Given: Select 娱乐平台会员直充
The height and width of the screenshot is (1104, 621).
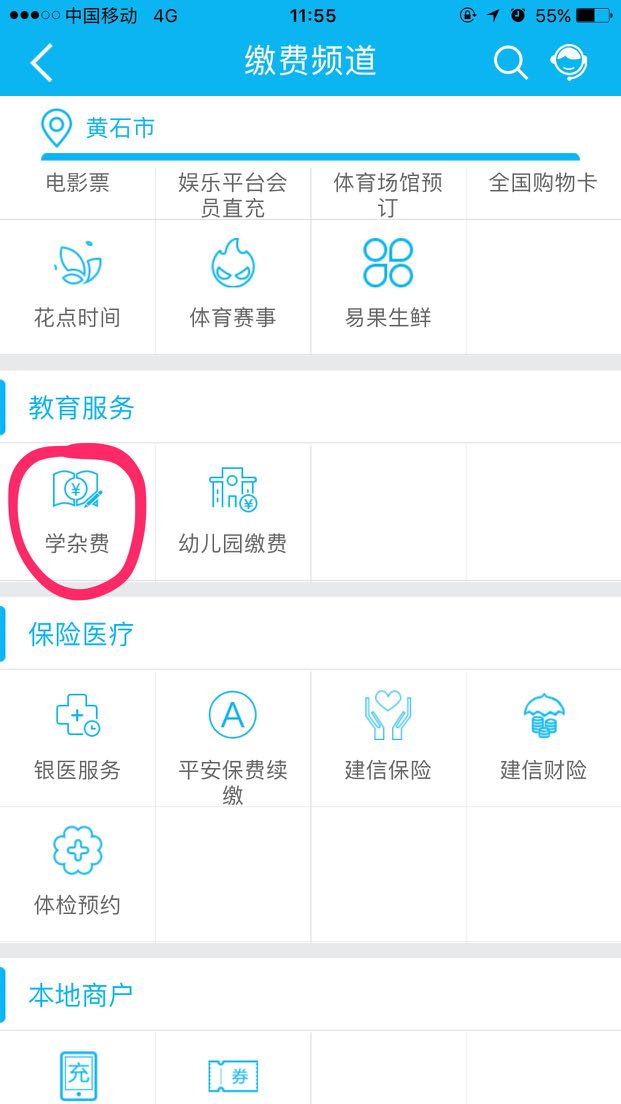Looking at the screenshot, I should point(233,193).
